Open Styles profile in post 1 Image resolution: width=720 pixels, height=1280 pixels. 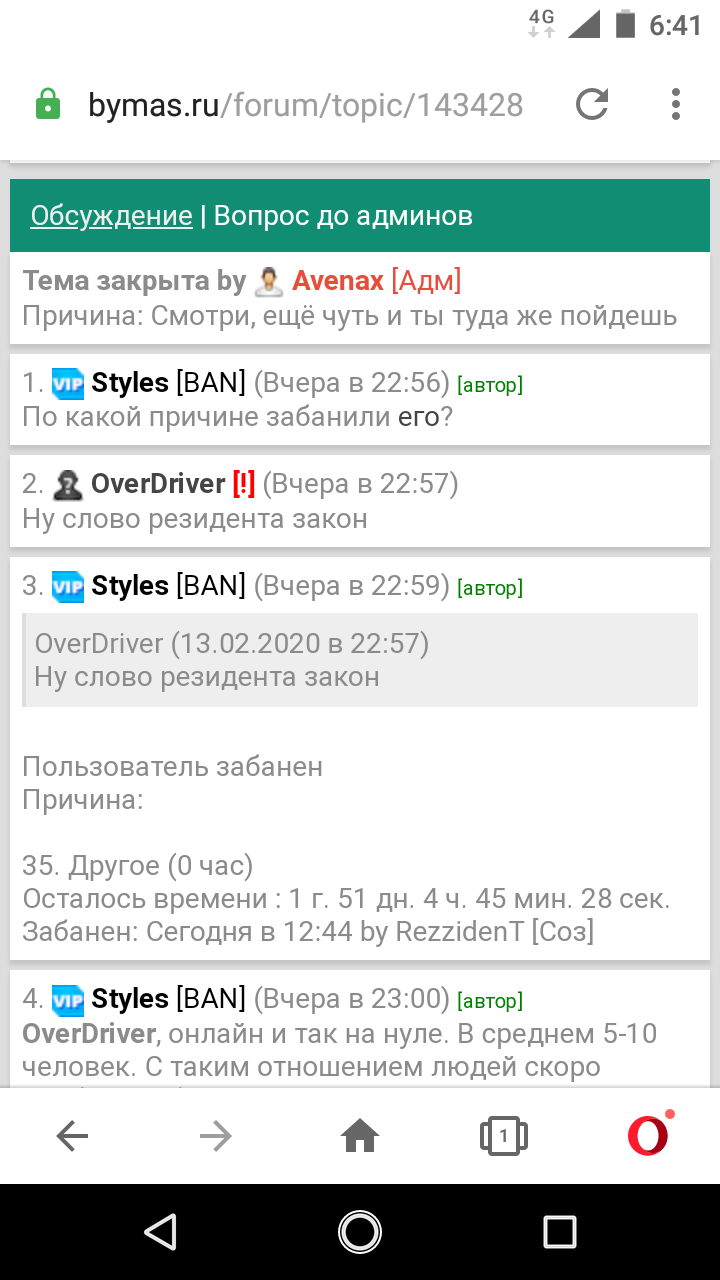point(129,383)
